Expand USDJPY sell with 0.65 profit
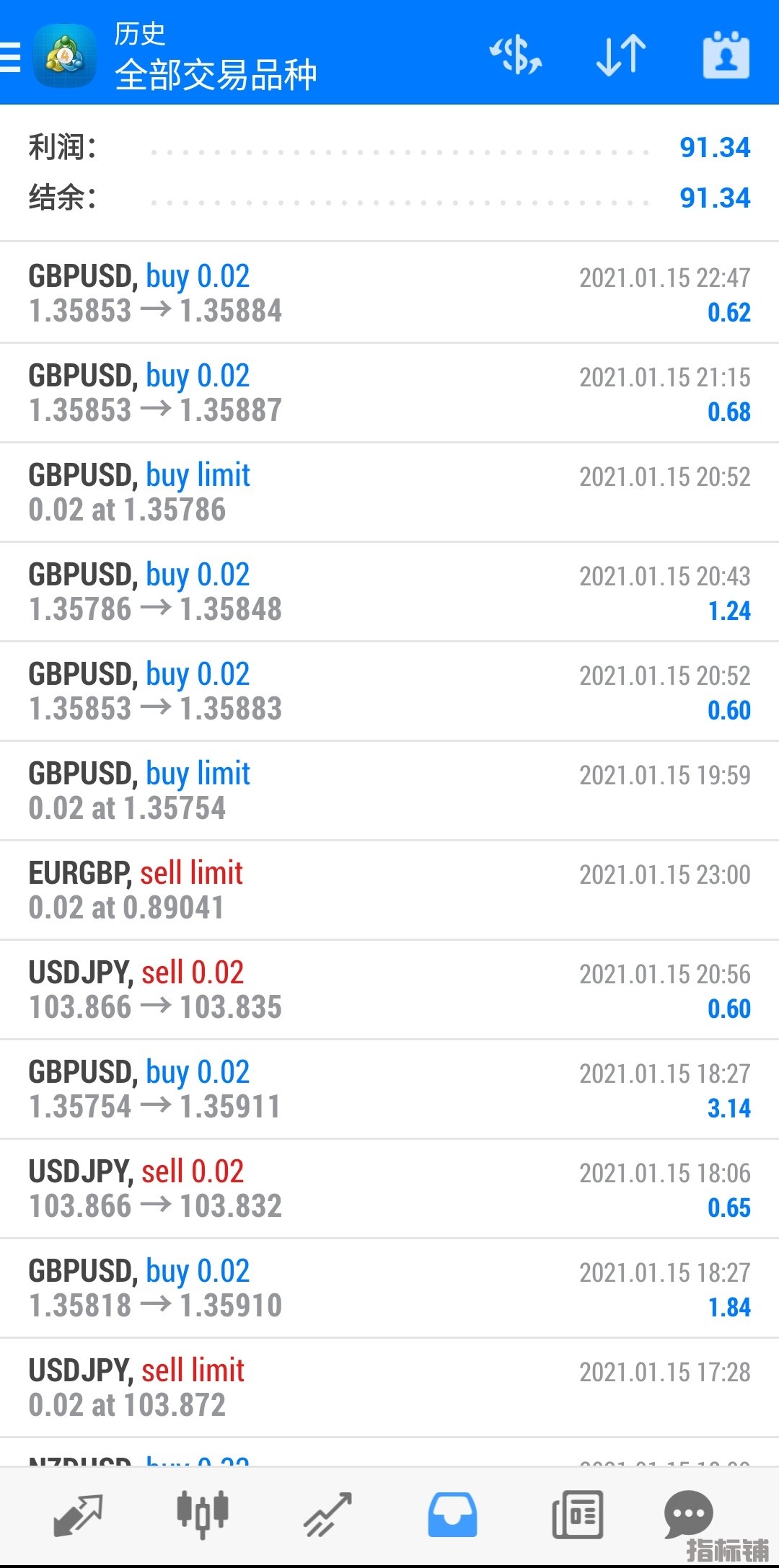 [x=389, y=1189]
